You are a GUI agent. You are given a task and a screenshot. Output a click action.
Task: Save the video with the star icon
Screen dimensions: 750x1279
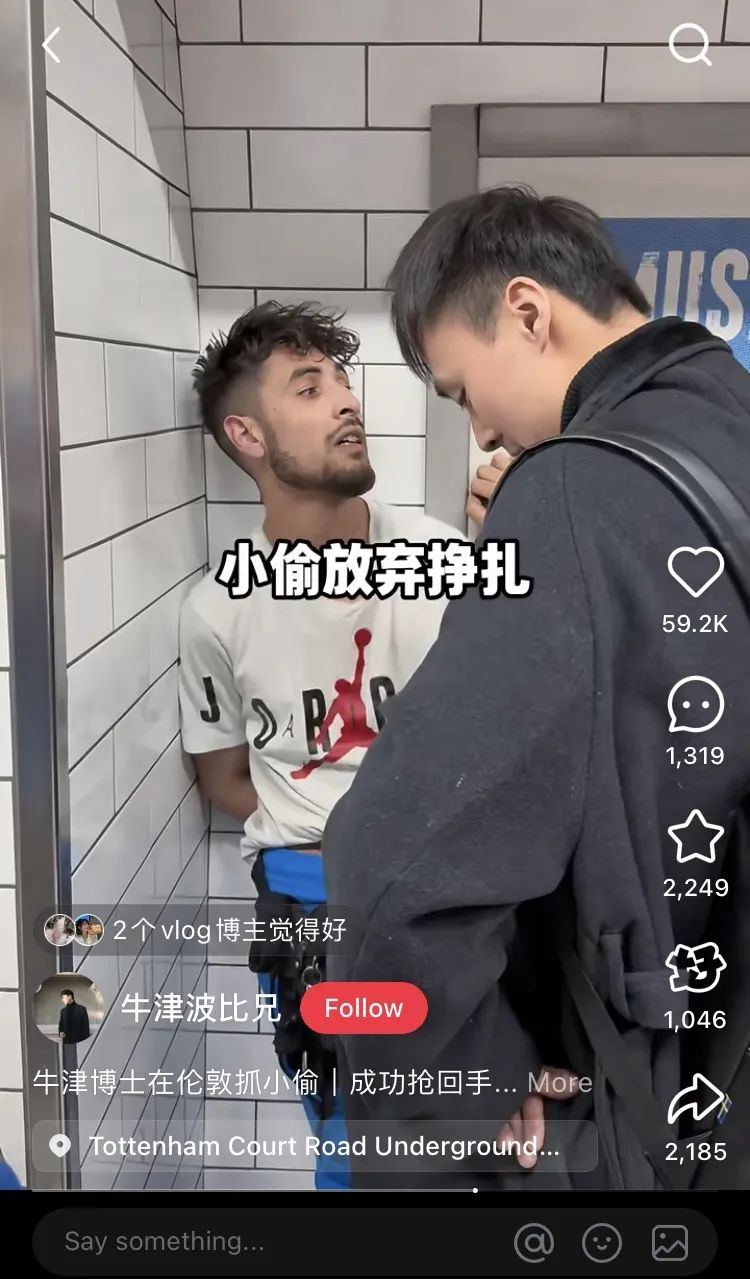click(x=696, y=837)
